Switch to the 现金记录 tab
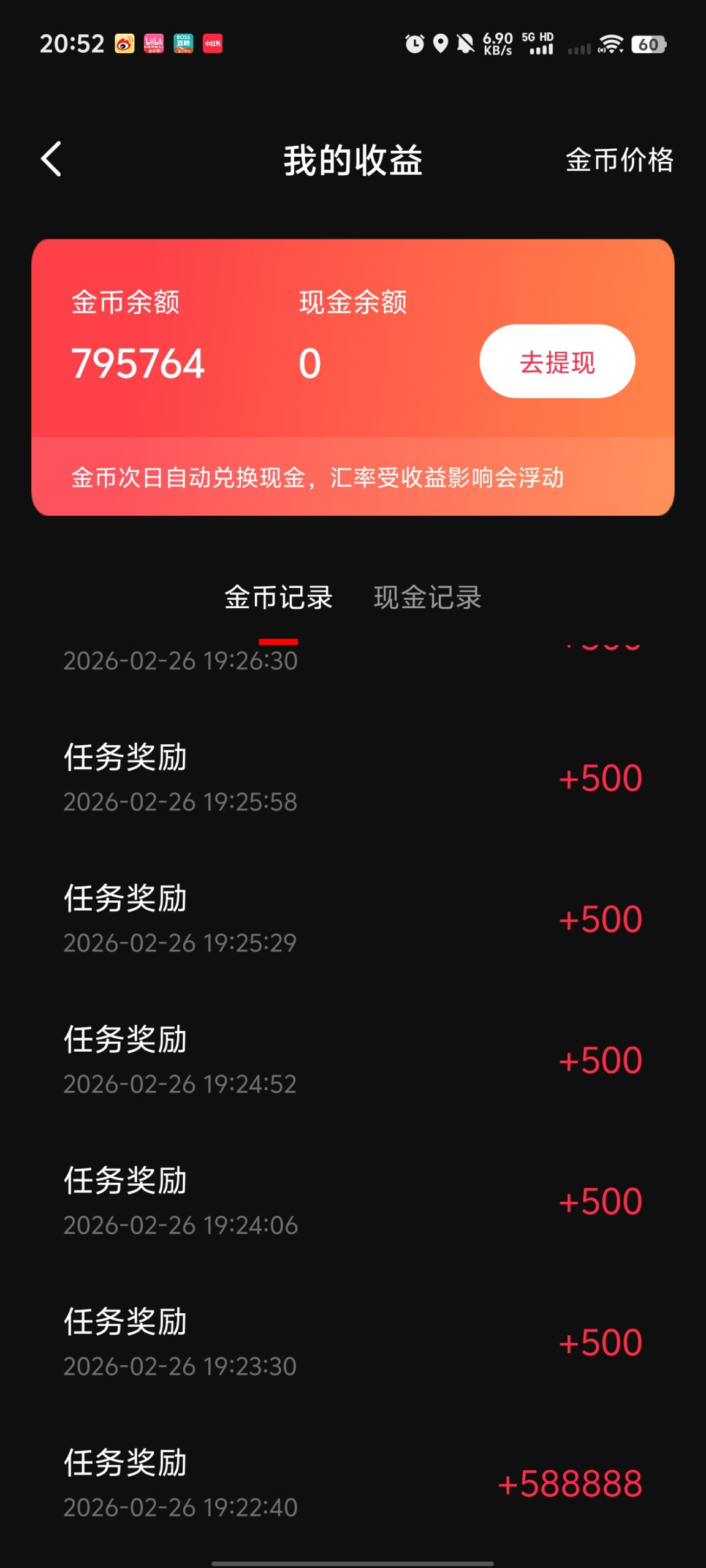Screen dimensions: 706x1568 pyautogui.click(x=427, y=597)
